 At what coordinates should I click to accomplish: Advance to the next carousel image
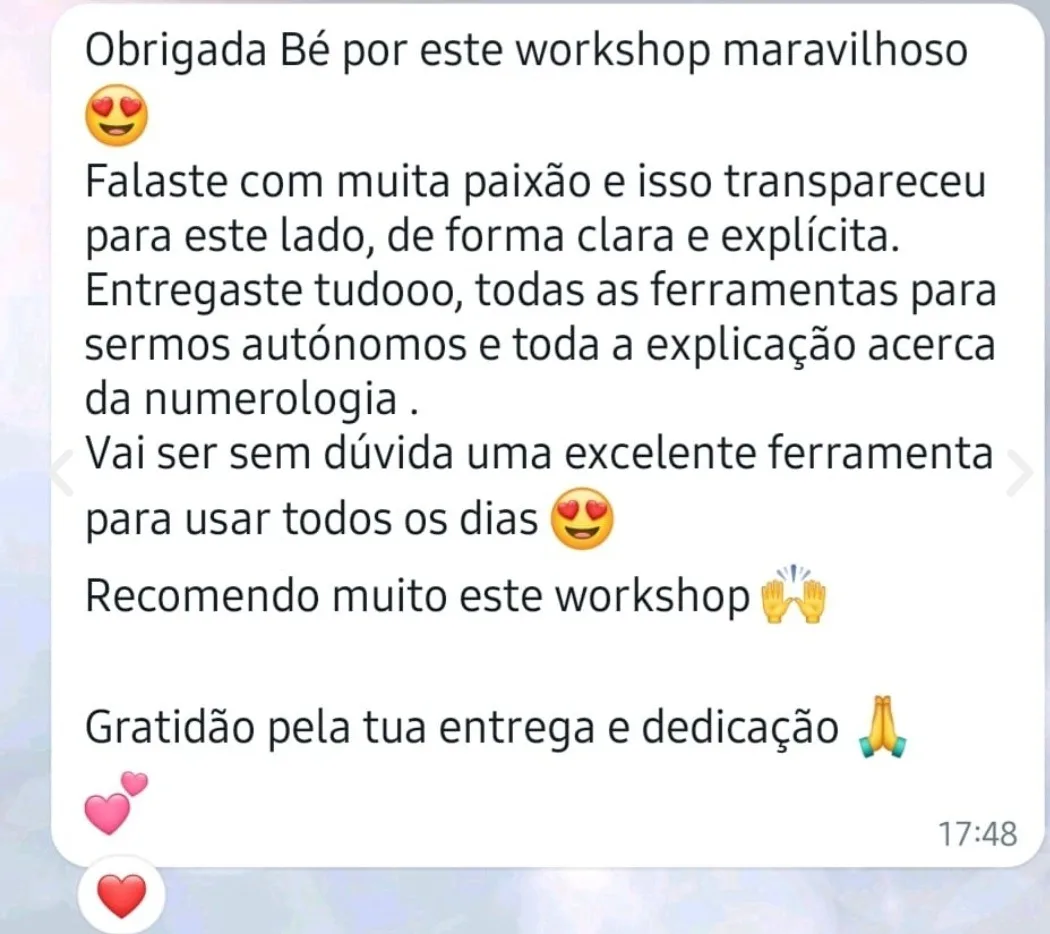[1020, 474]
